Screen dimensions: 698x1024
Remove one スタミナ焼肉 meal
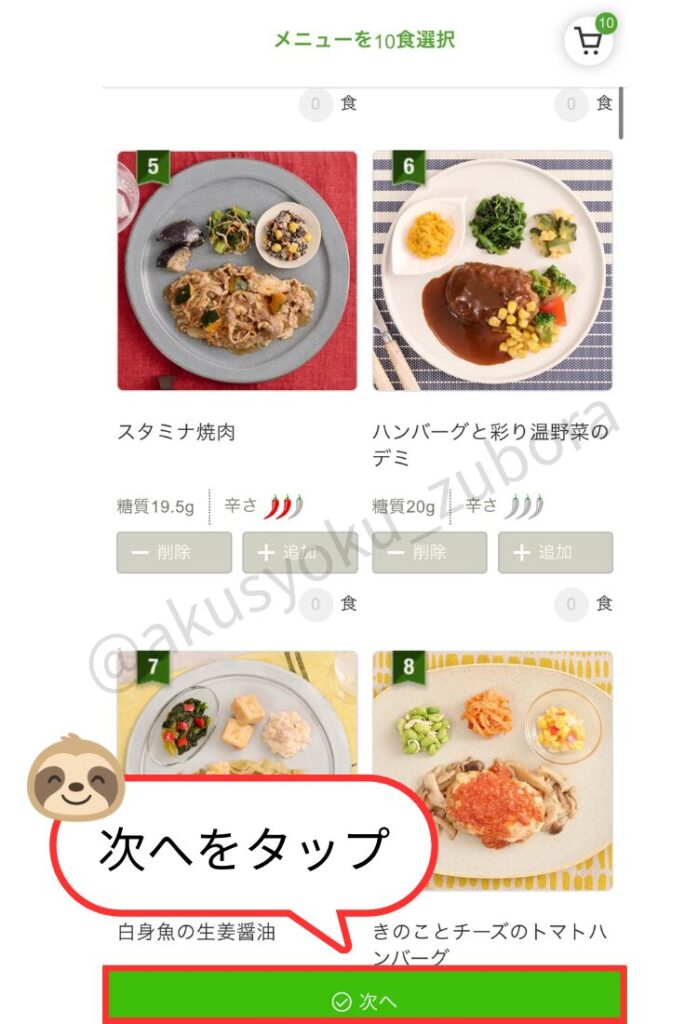coord(174,552)
